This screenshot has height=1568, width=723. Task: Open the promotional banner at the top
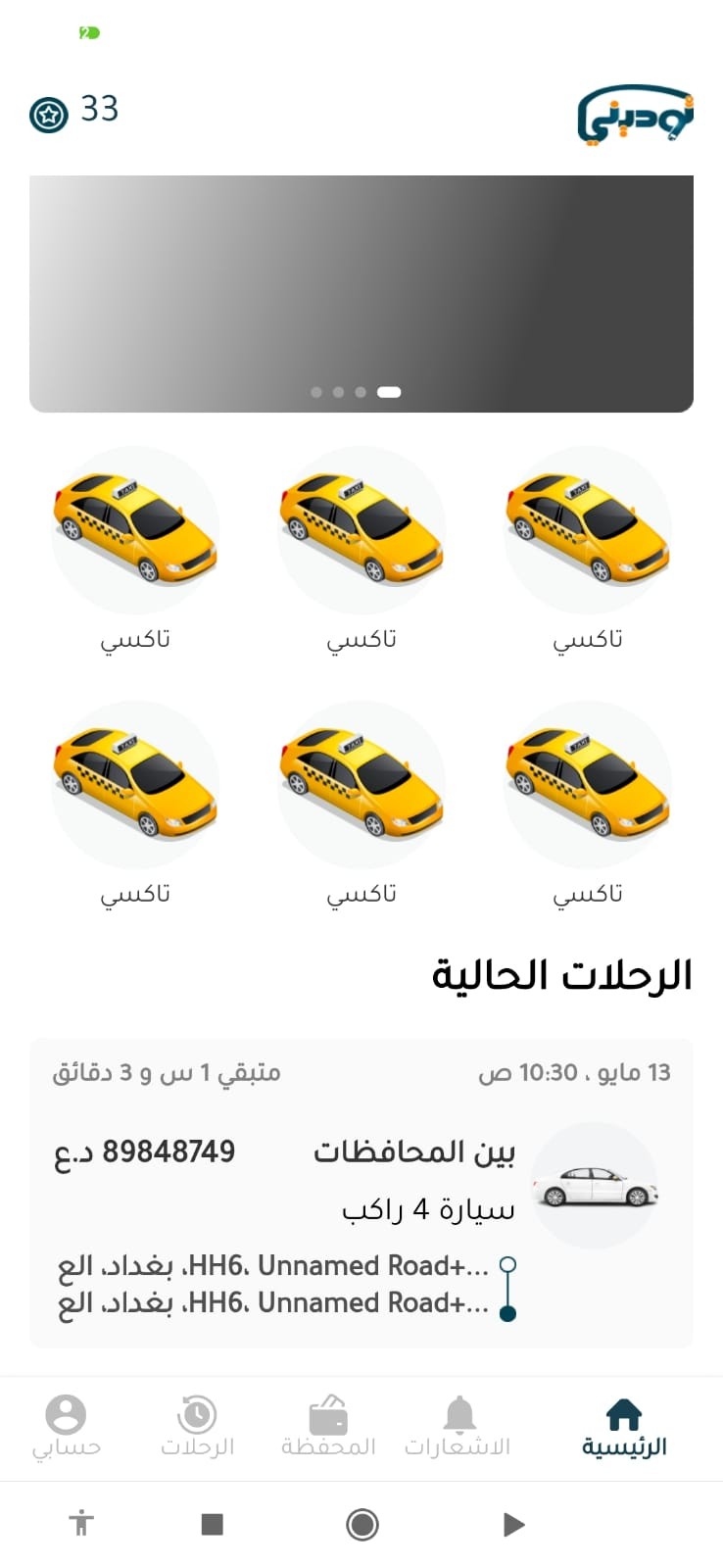tap(361, 294)
